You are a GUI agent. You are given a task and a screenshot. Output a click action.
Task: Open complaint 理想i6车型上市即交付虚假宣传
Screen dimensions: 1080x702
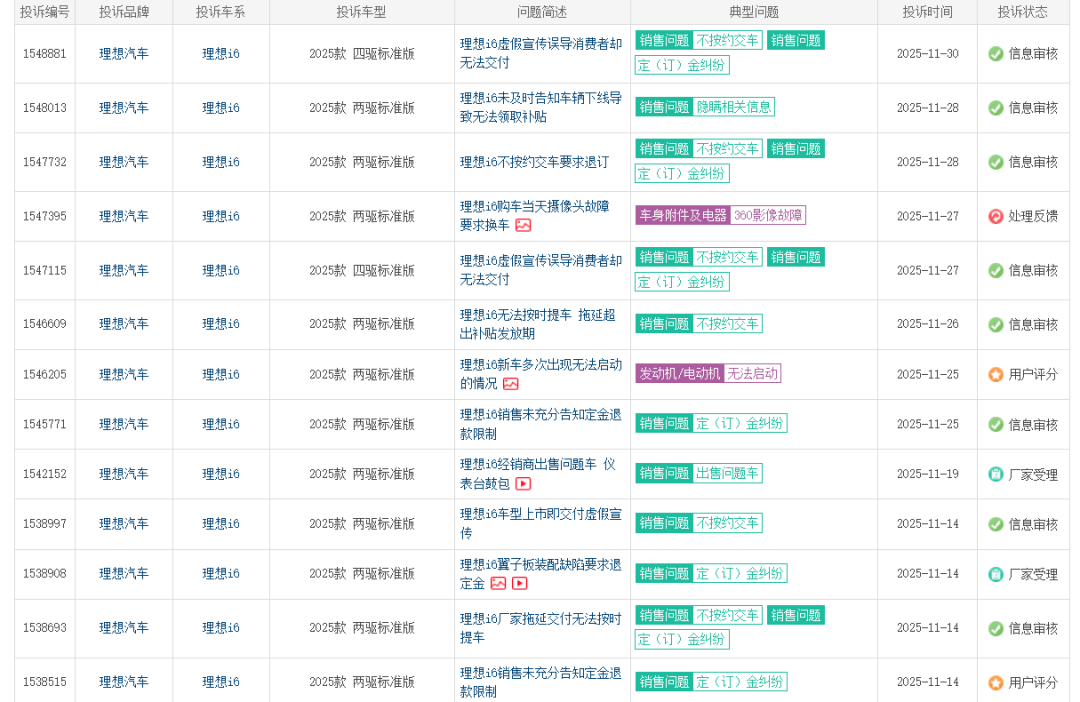(540, 514)
